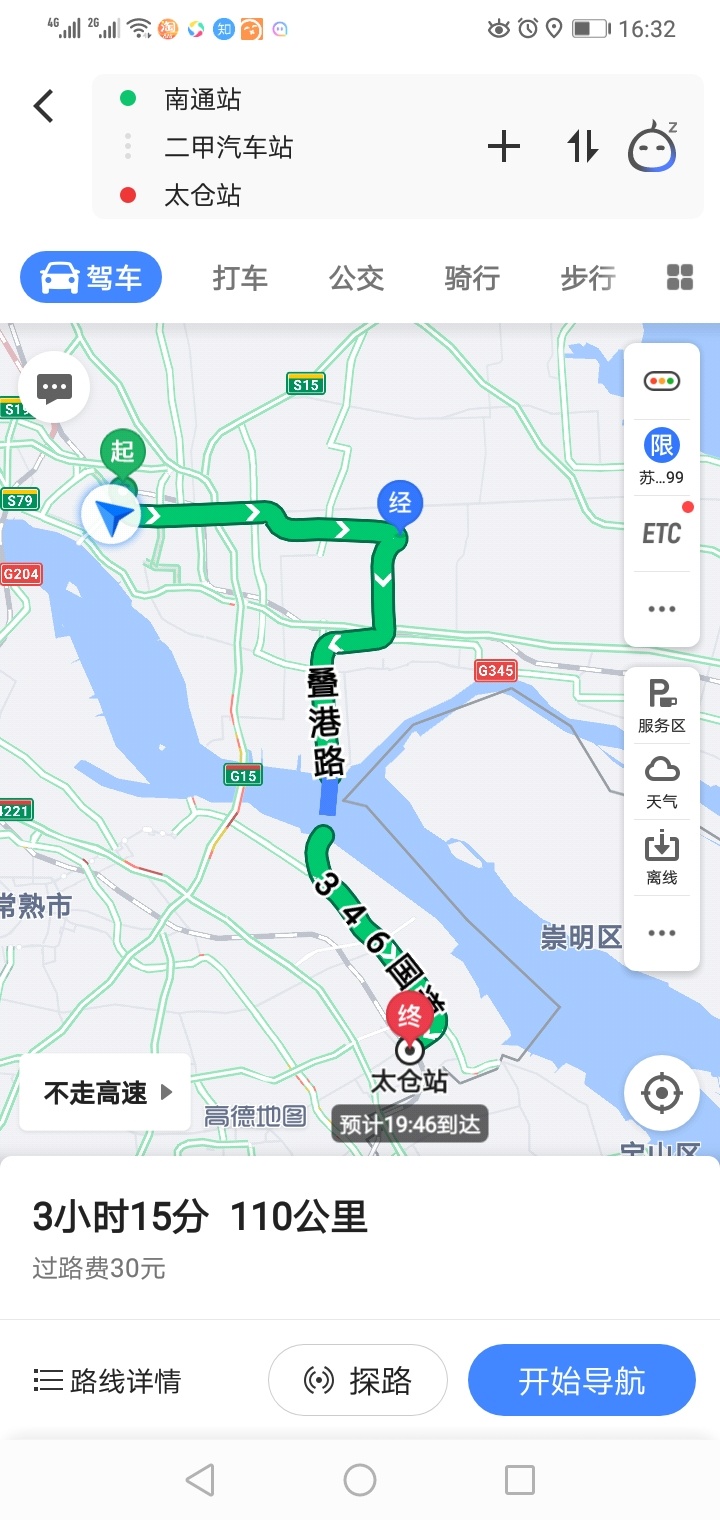Show 服务区 service areas along route
This screenshot has height=1520, width=720.
coord(661,707)
